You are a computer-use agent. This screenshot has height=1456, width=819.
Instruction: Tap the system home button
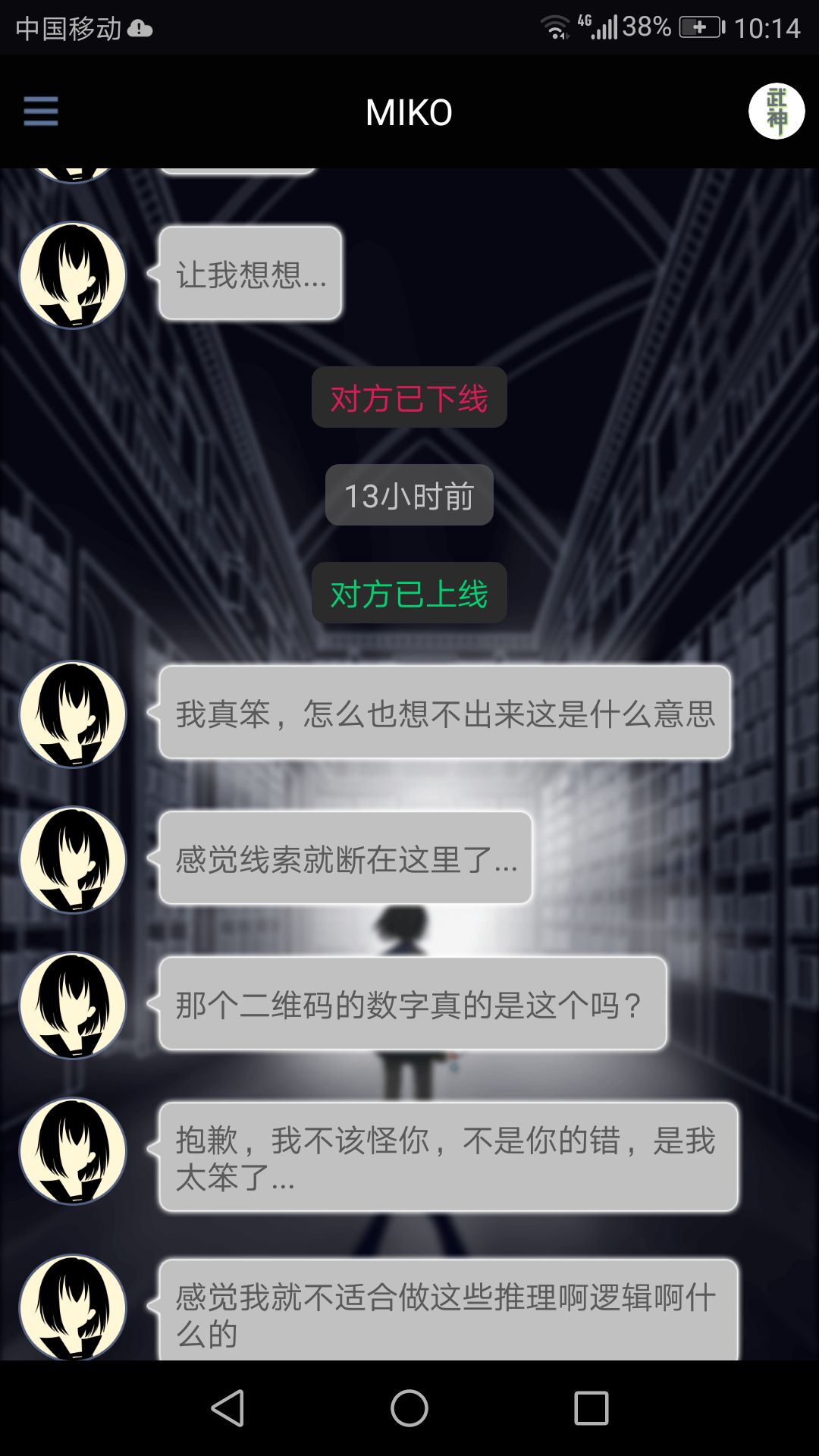click(409, 1408)
